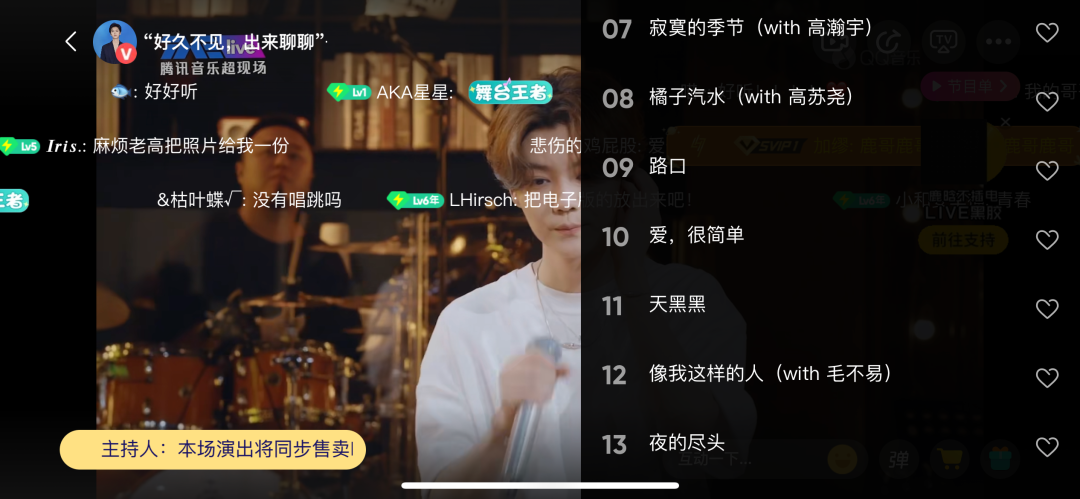Like song 10 爱，很简单
Viewport: 1080px width, 499px height.
coord(1046,240)
